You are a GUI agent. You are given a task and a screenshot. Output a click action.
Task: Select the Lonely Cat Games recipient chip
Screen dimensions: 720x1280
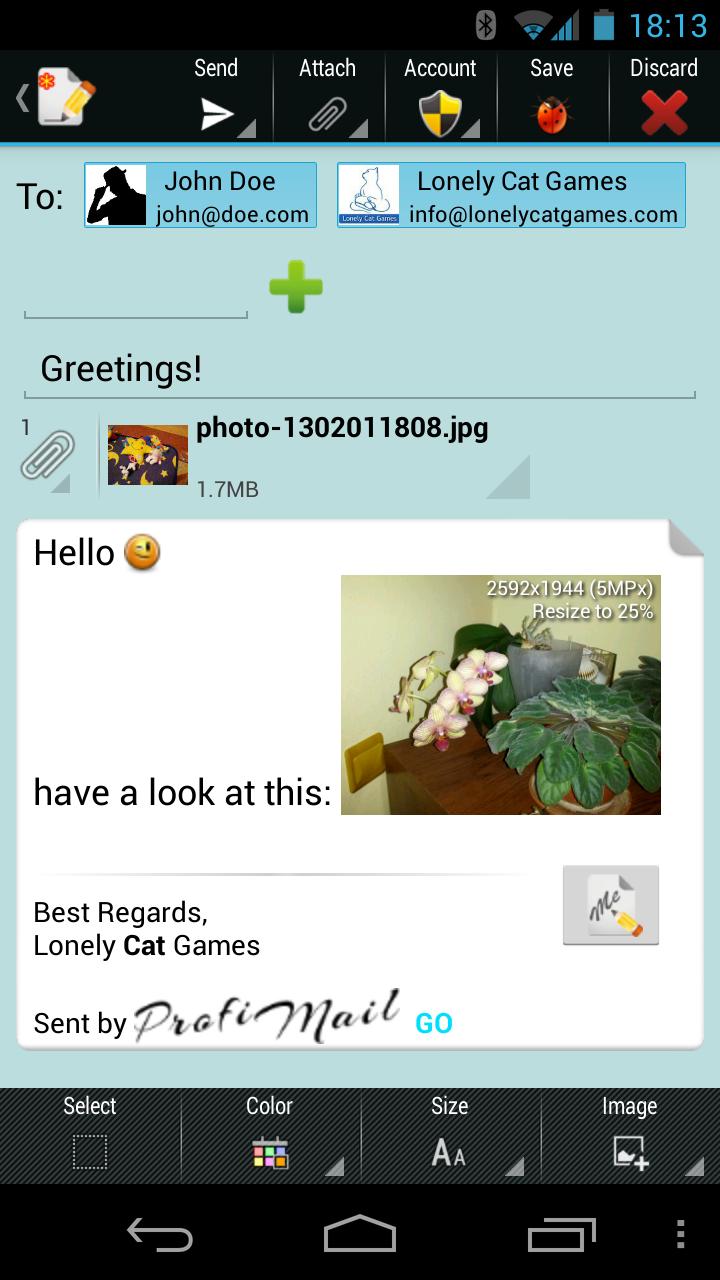tap(511, 195)
